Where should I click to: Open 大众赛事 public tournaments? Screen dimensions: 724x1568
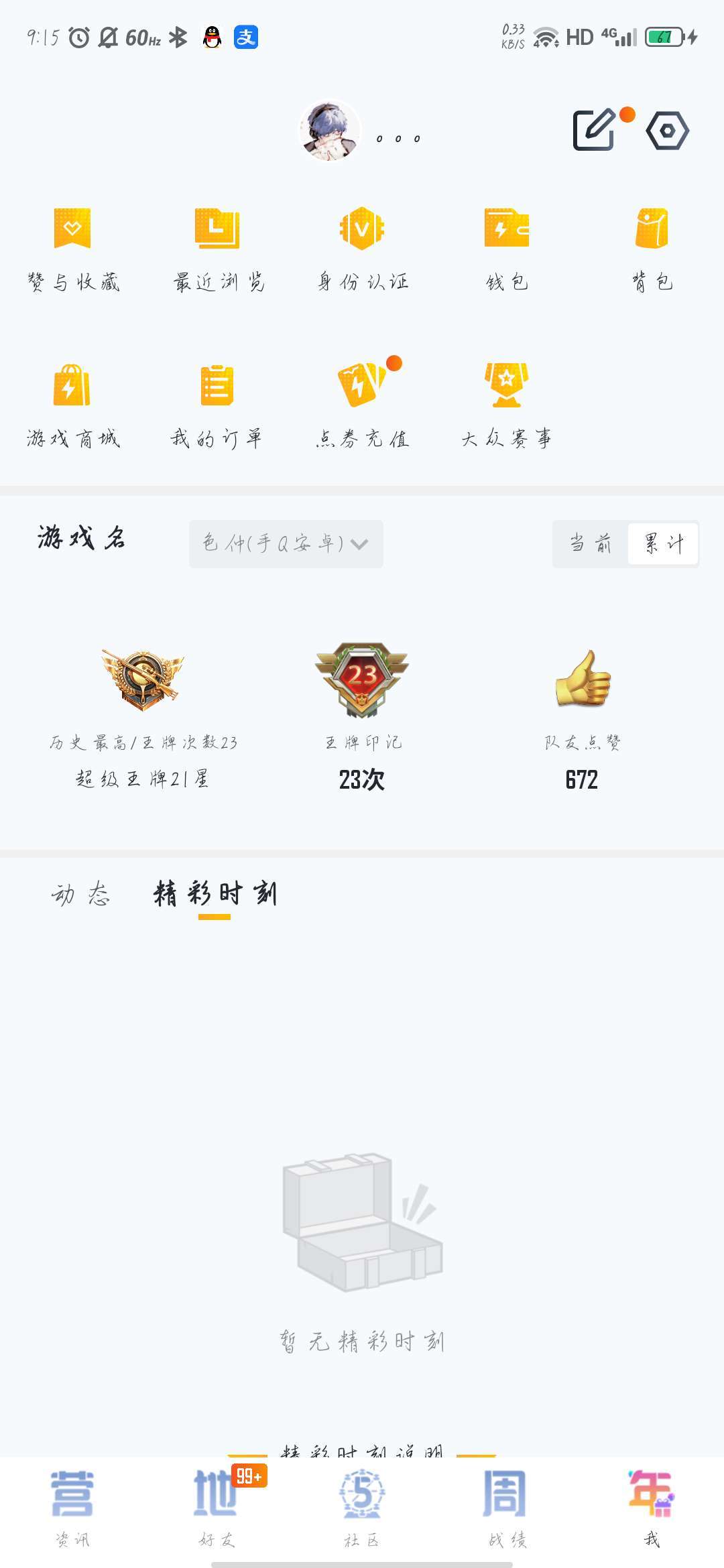(507, 406)
